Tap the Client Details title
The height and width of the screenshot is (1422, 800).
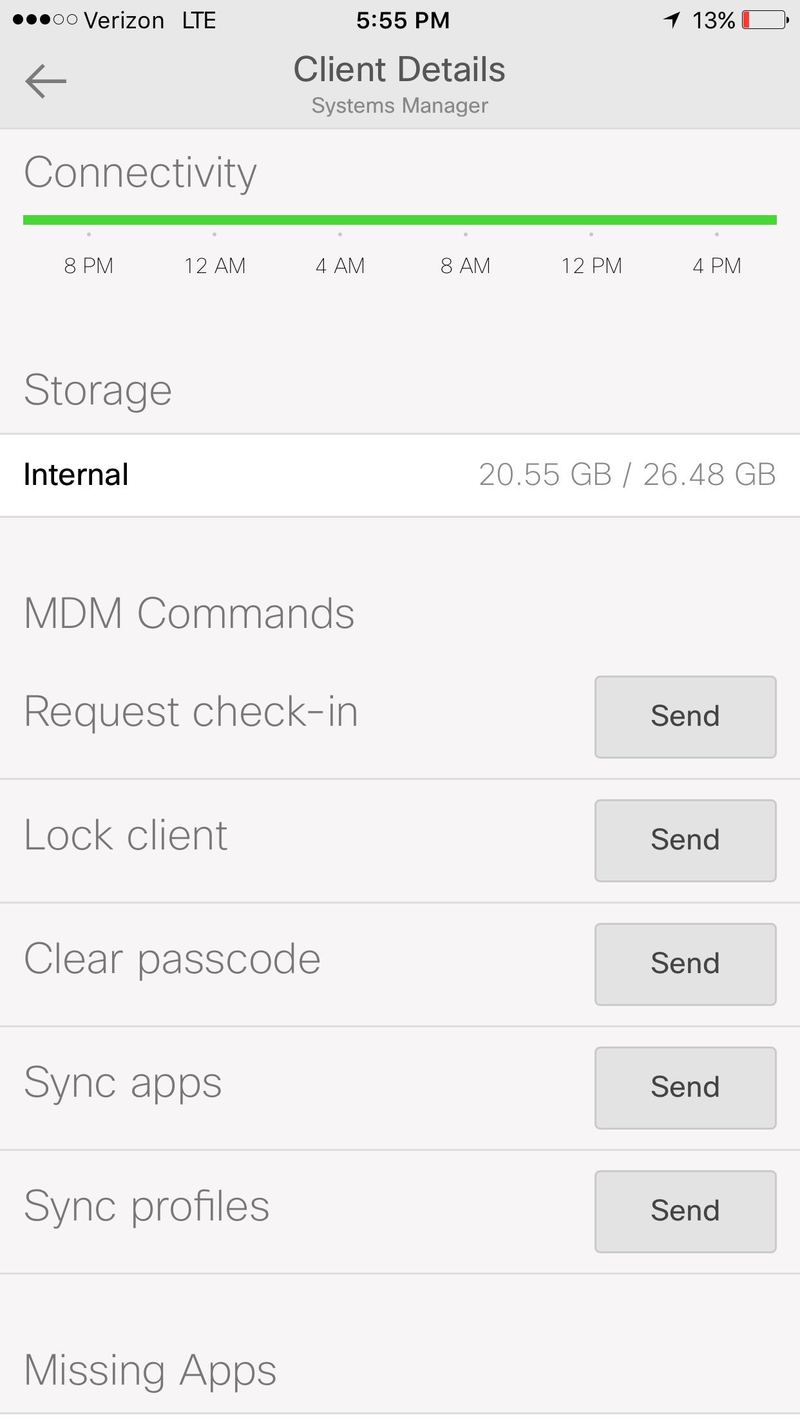pos(398,69)
